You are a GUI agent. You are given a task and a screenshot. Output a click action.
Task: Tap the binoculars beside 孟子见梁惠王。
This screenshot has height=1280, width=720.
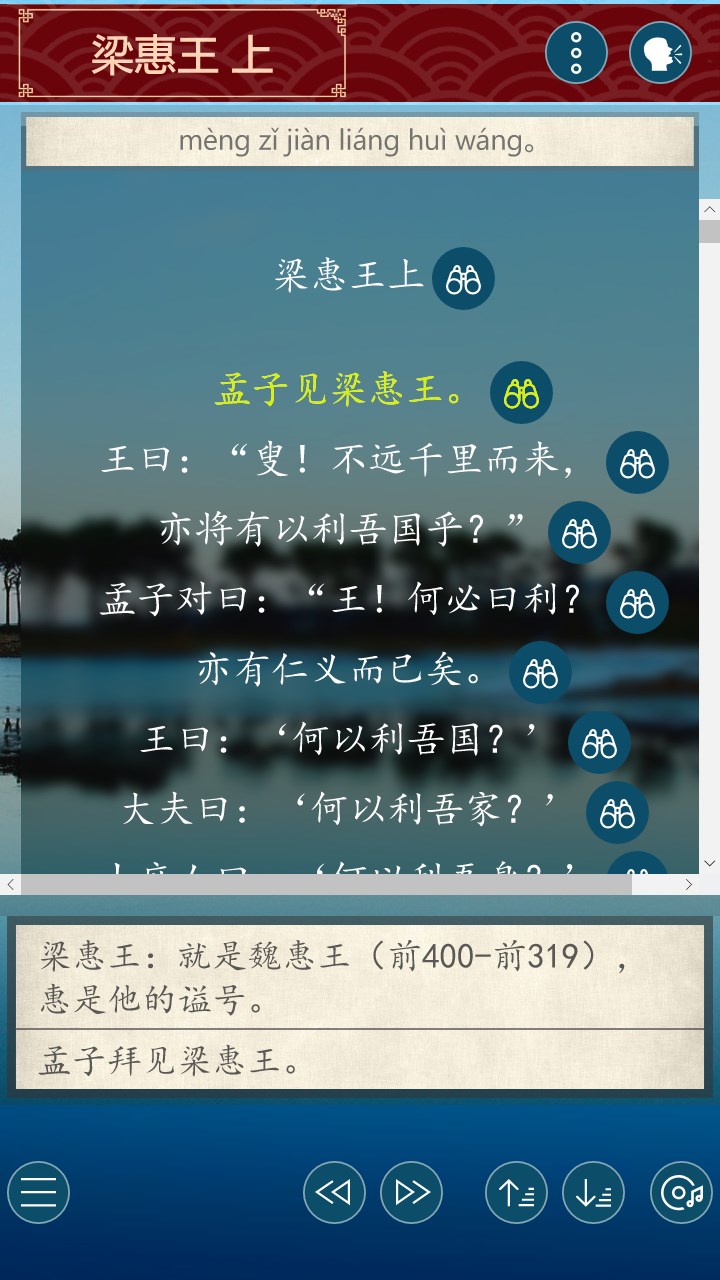pyautogui.click(x=521, y=393)
